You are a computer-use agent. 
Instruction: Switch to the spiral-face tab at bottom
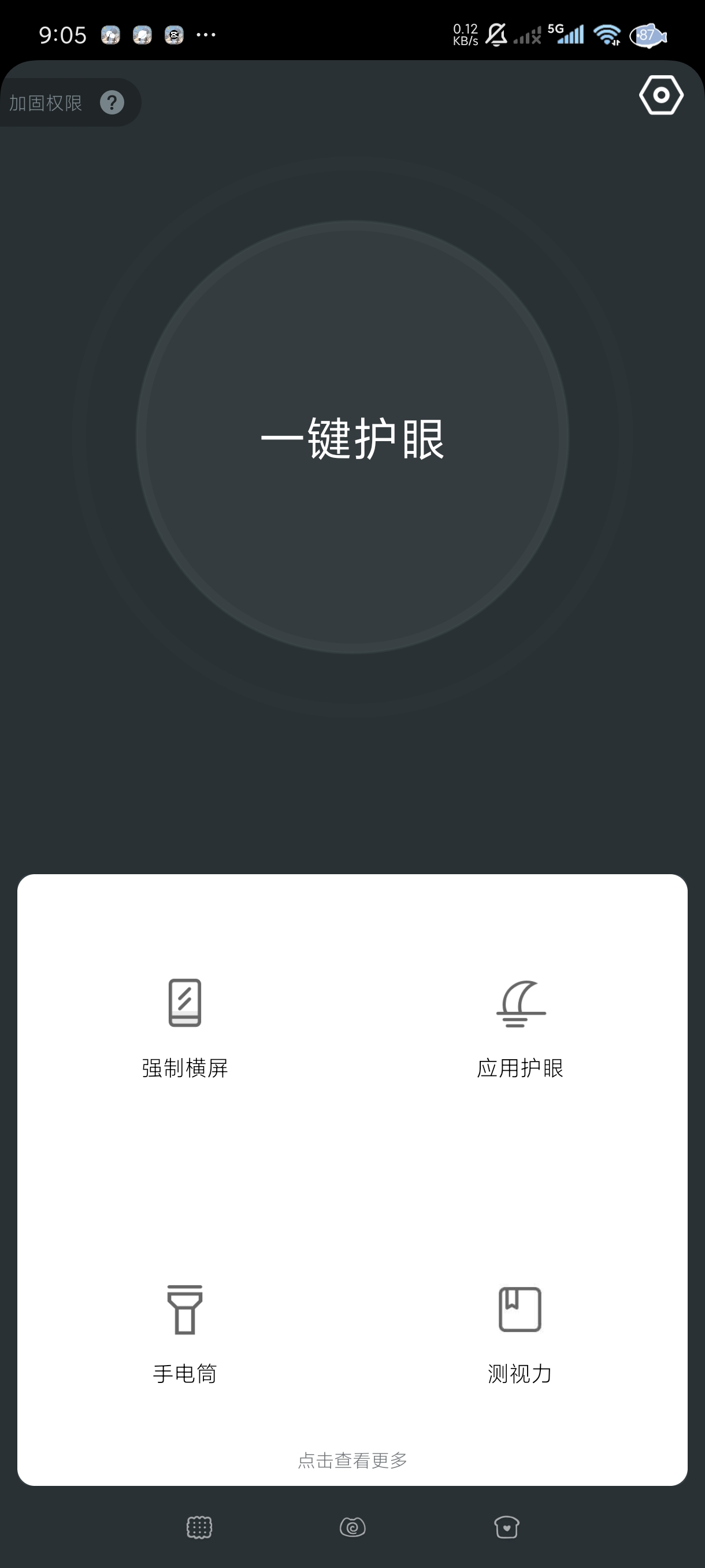[352, 1527]
